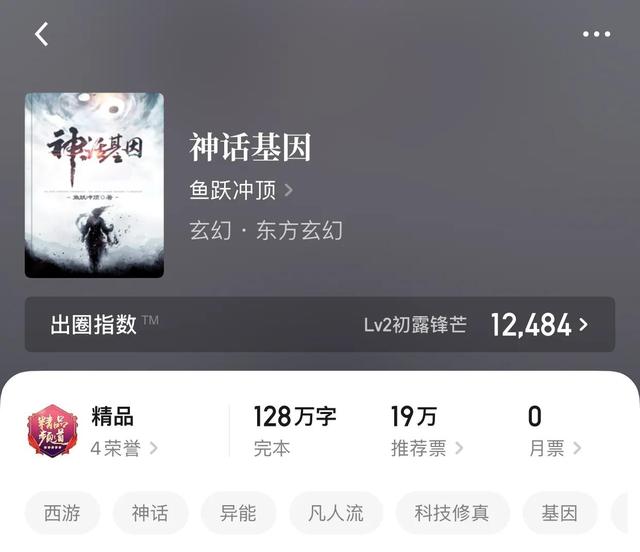
Task: Select the 科技修真 tag chip
Action: [x=452, y=513]
